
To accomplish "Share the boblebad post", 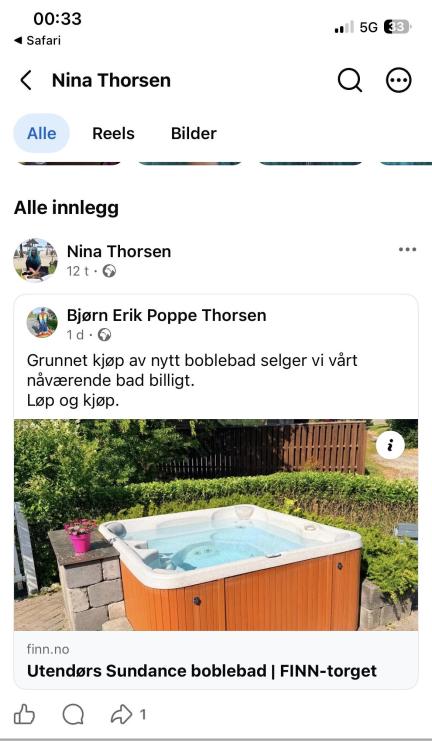I will (128, 715).
